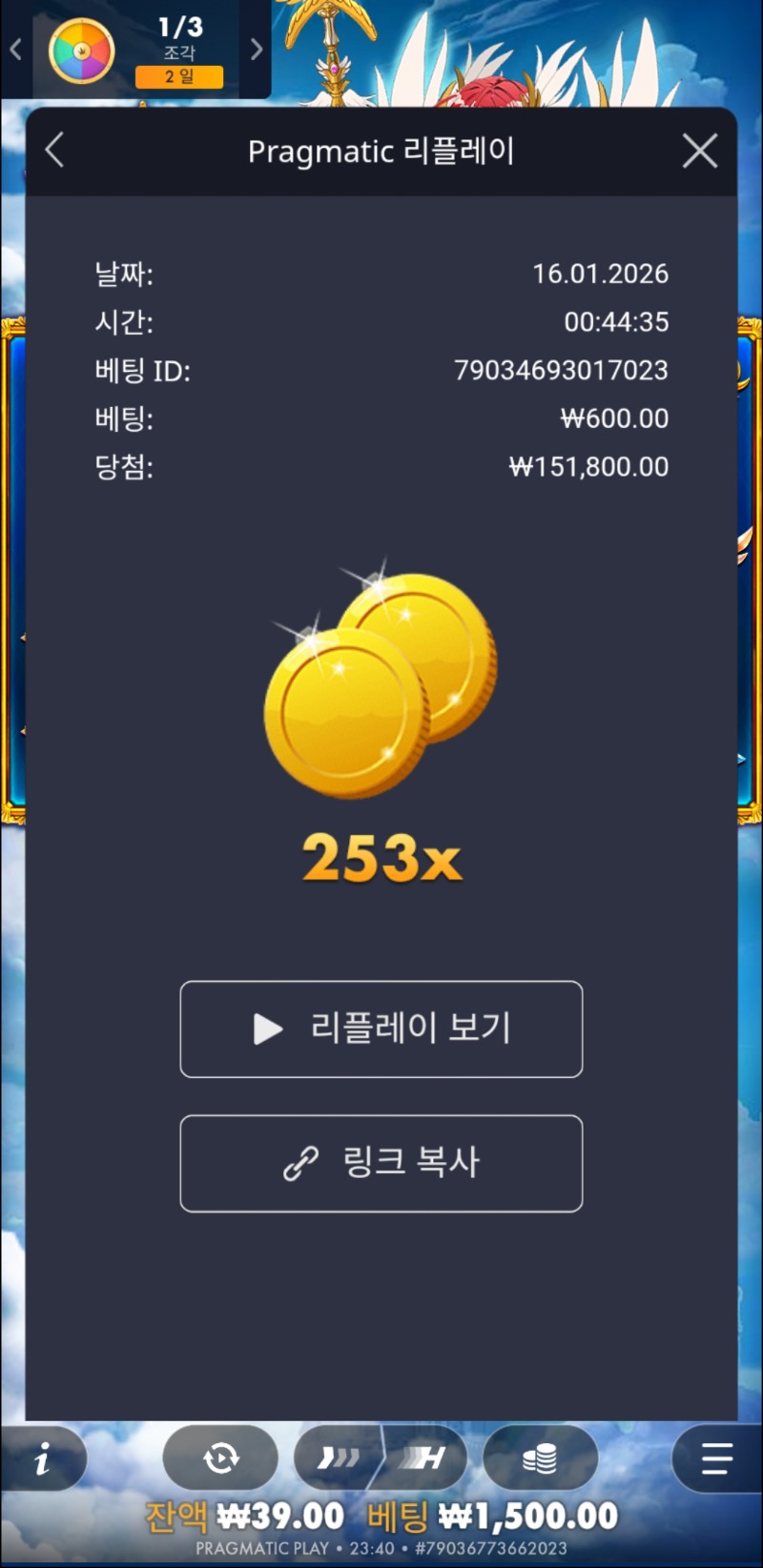Viewport: 763px width, 1568px height.
Task: Close the Pragmatic replay dialog
Action: click(699, 151)
